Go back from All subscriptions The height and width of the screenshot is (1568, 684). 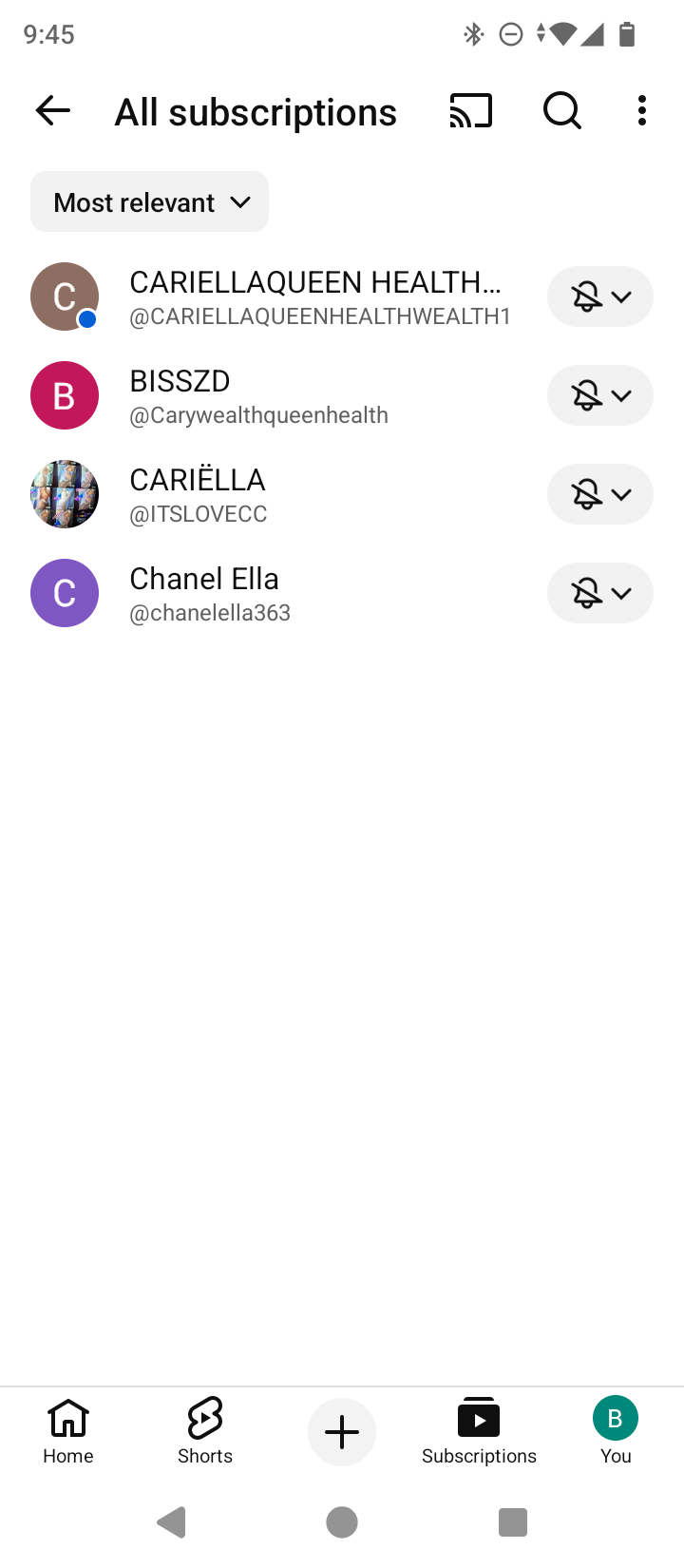(53, 111)
